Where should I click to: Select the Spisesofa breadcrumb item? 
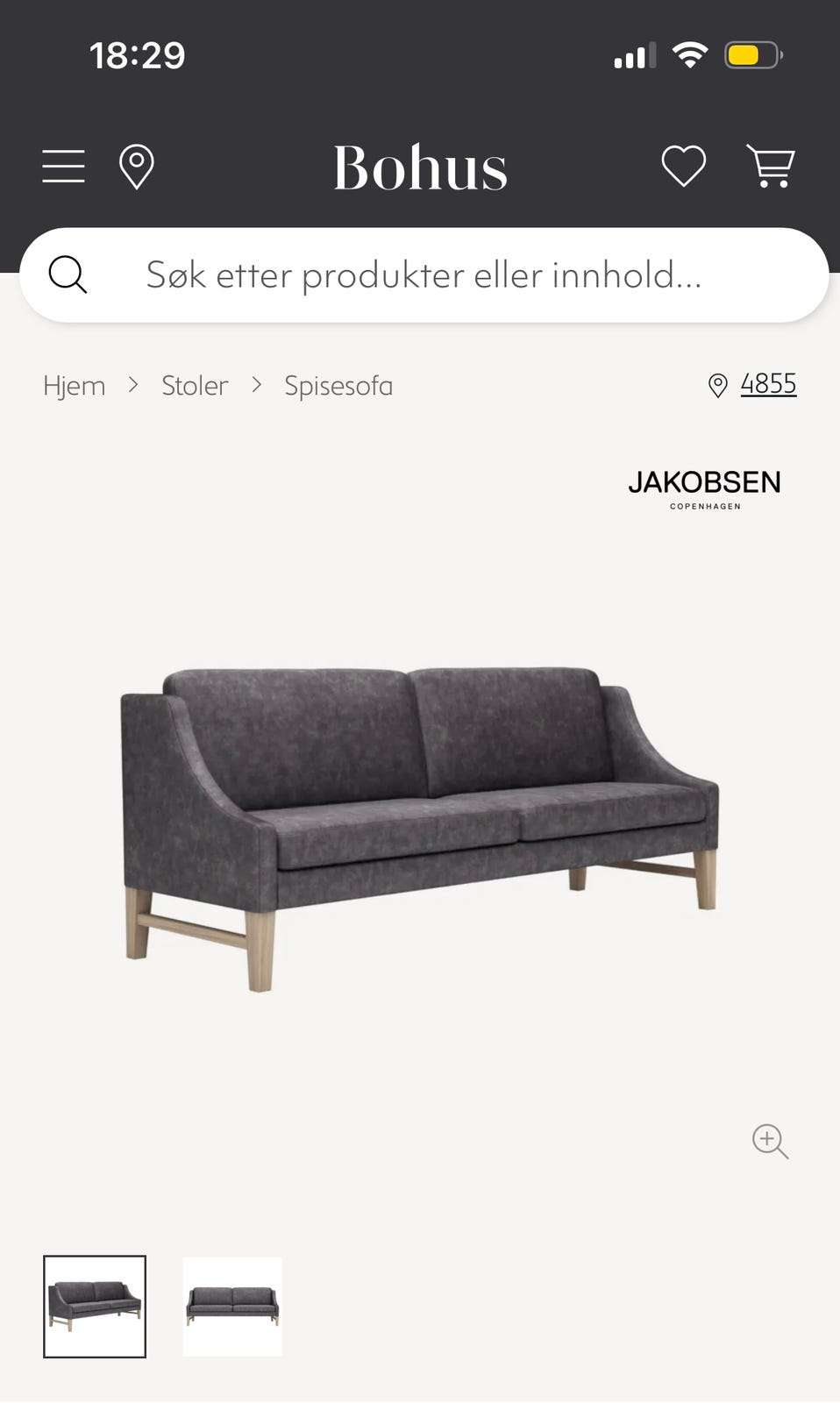(x=338, y=386)
